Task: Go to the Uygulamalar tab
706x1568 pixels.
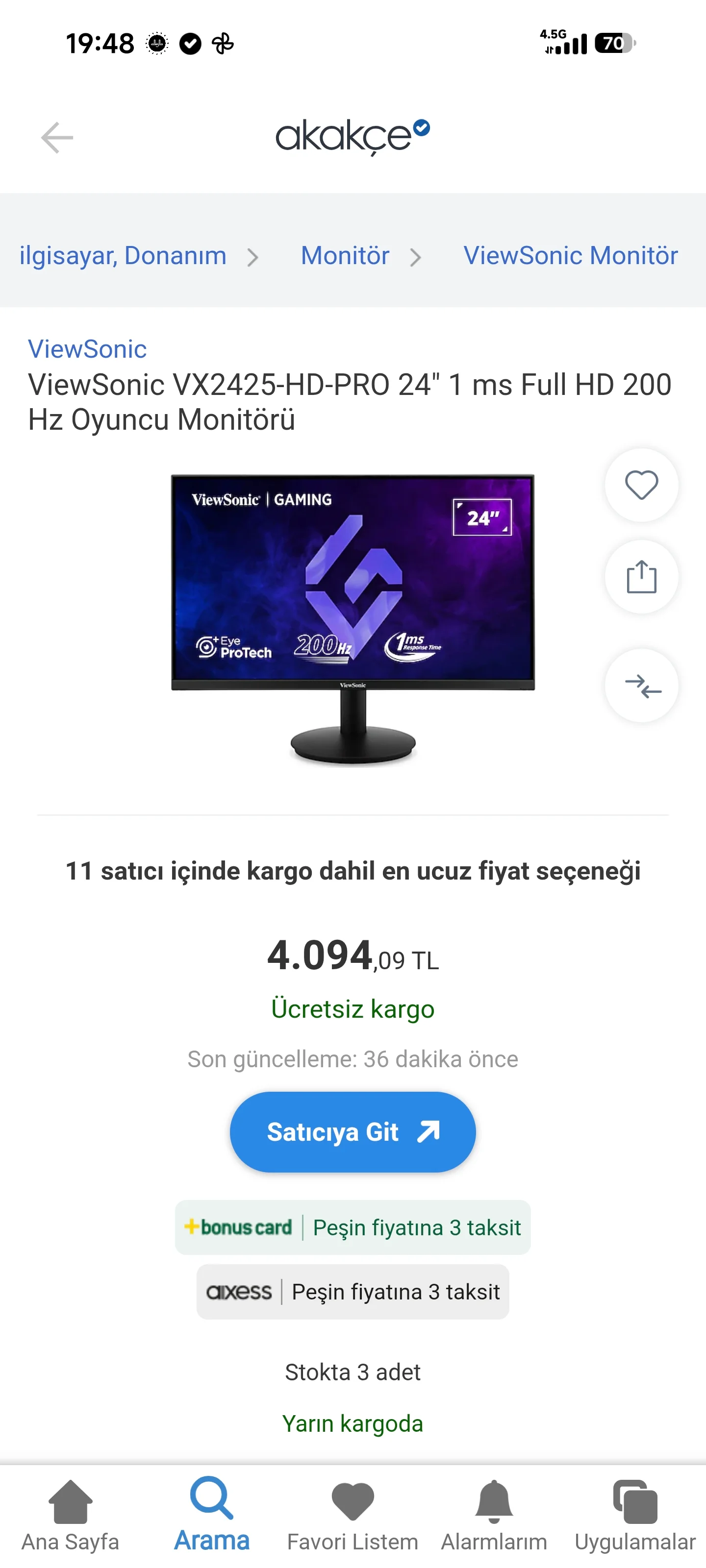Action: coord(635,1516)
